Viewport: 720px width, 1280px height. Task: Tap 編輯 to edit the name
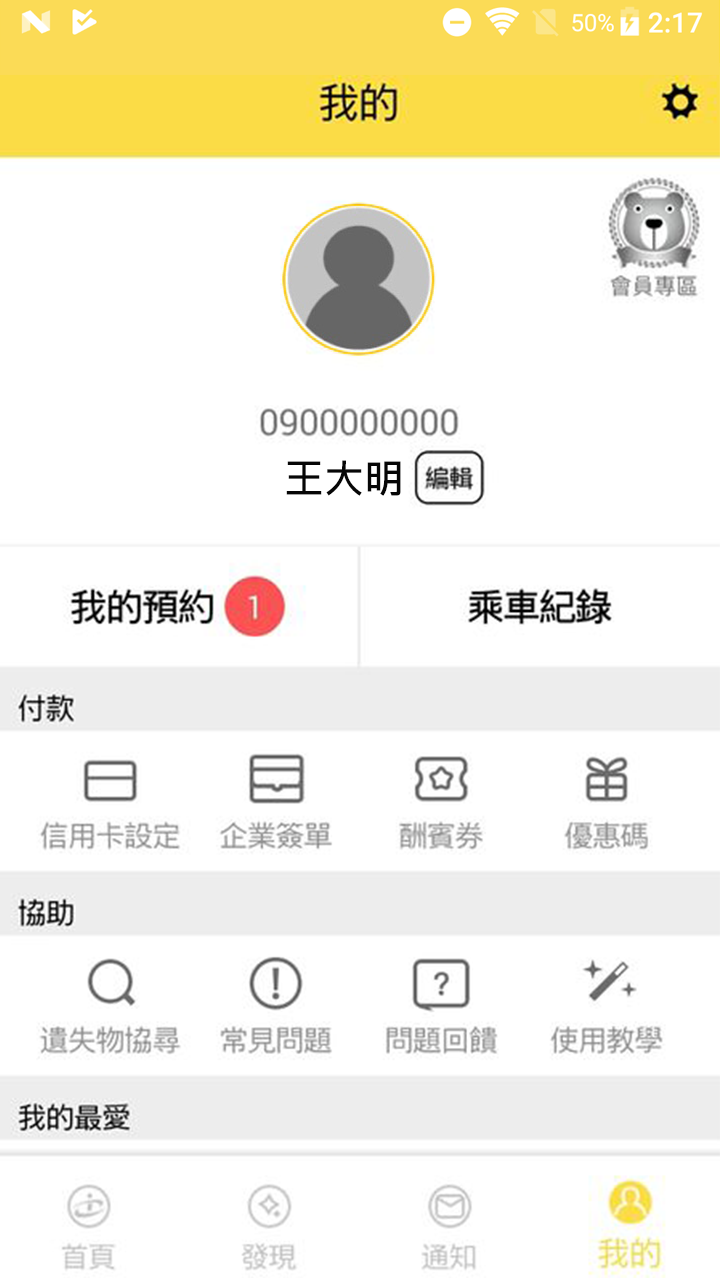(449, 478)
